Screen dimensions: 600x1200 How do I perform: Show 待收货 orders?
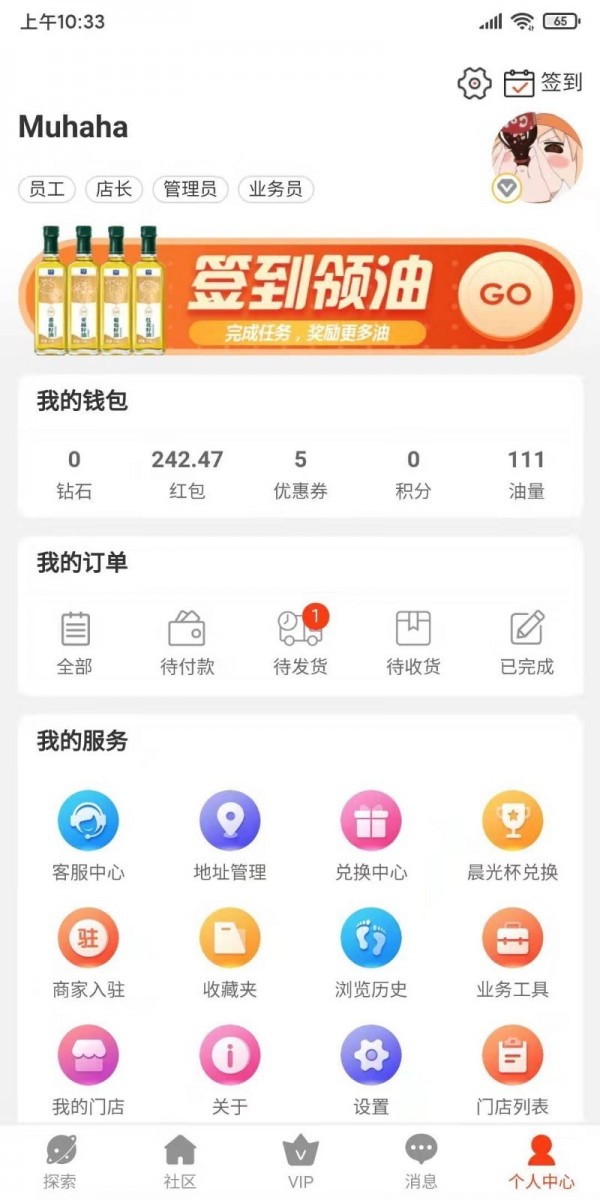pos(413,642)
